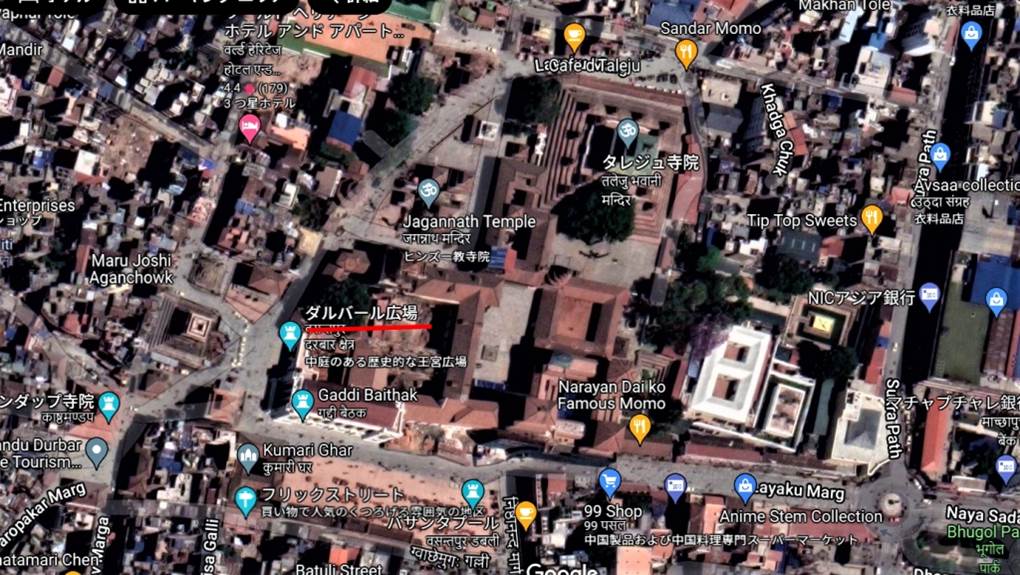This screenshot has width=1020, height=575.
Task: Tap the Sandar Momo restaurant marker
Action: pos(686,51)
